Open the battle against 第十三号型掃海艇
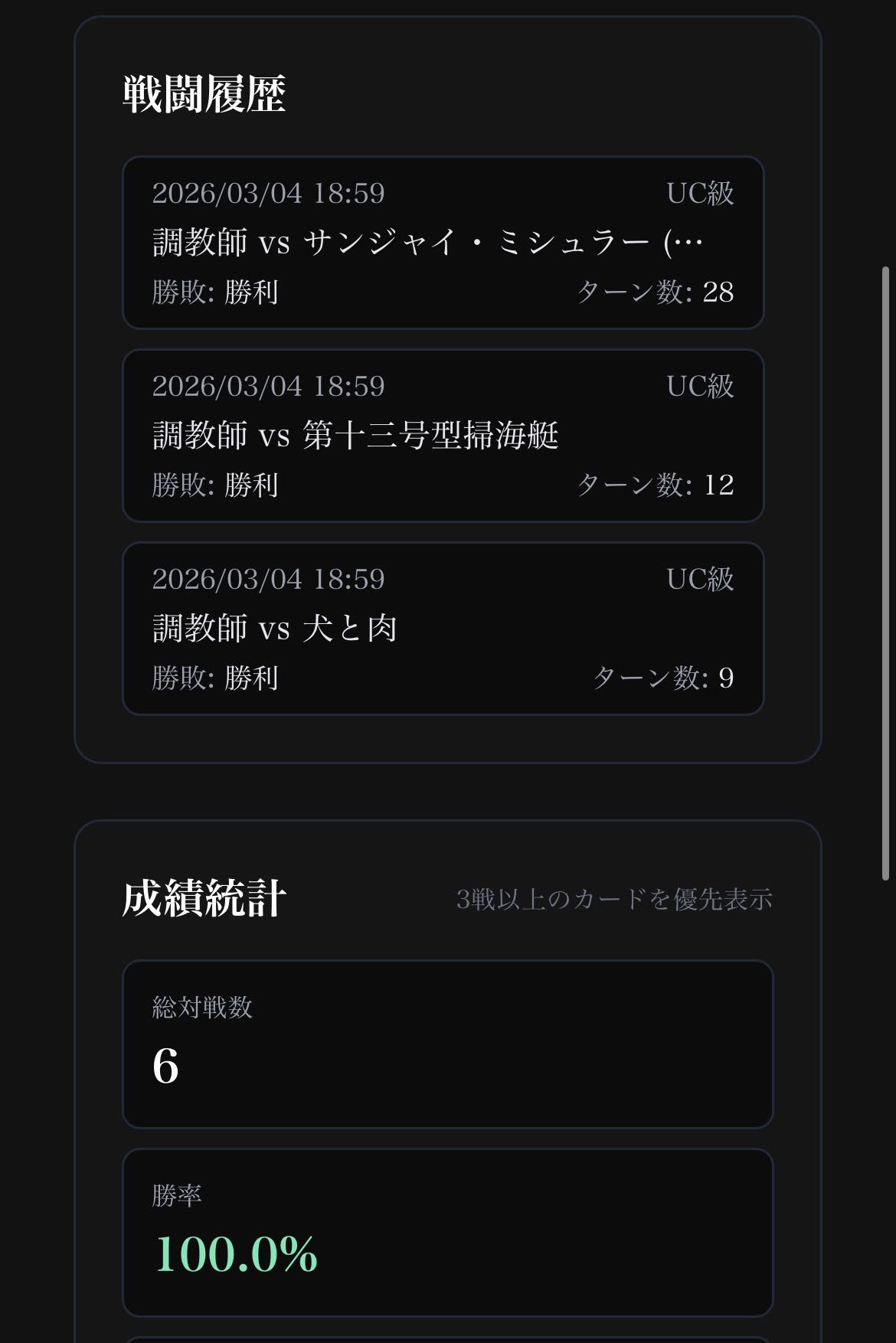Viewport: 896px width, 1343px height. pyautogui.click(x=443, y=436)
